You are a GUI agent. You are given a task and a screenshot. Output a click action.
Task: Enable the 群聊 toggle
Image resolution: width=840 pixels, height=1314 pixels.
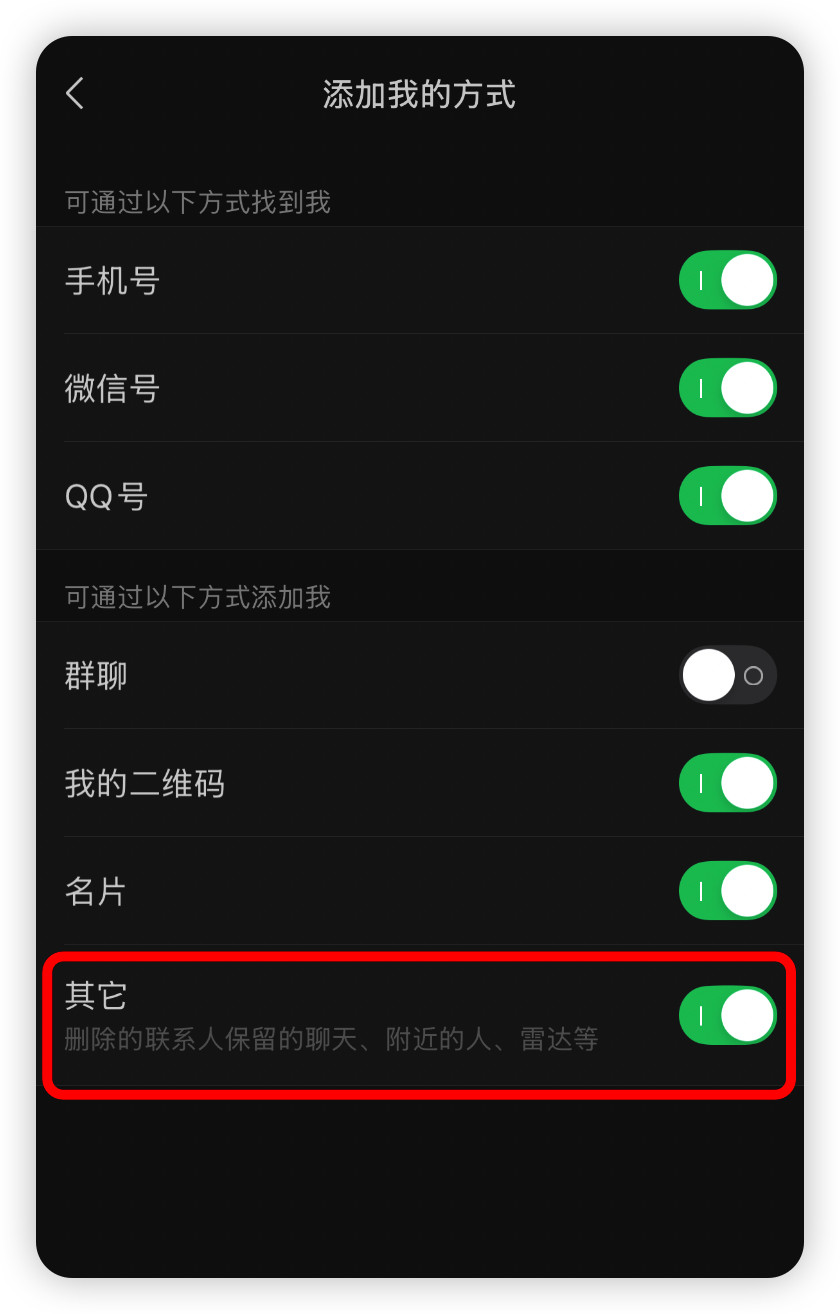pos(727,675)
